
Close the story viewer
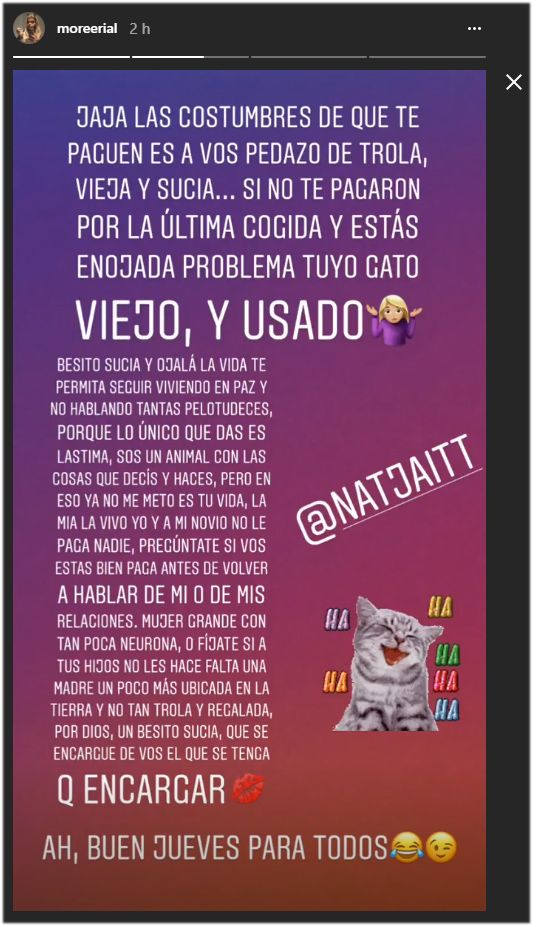tap(514, 82)
